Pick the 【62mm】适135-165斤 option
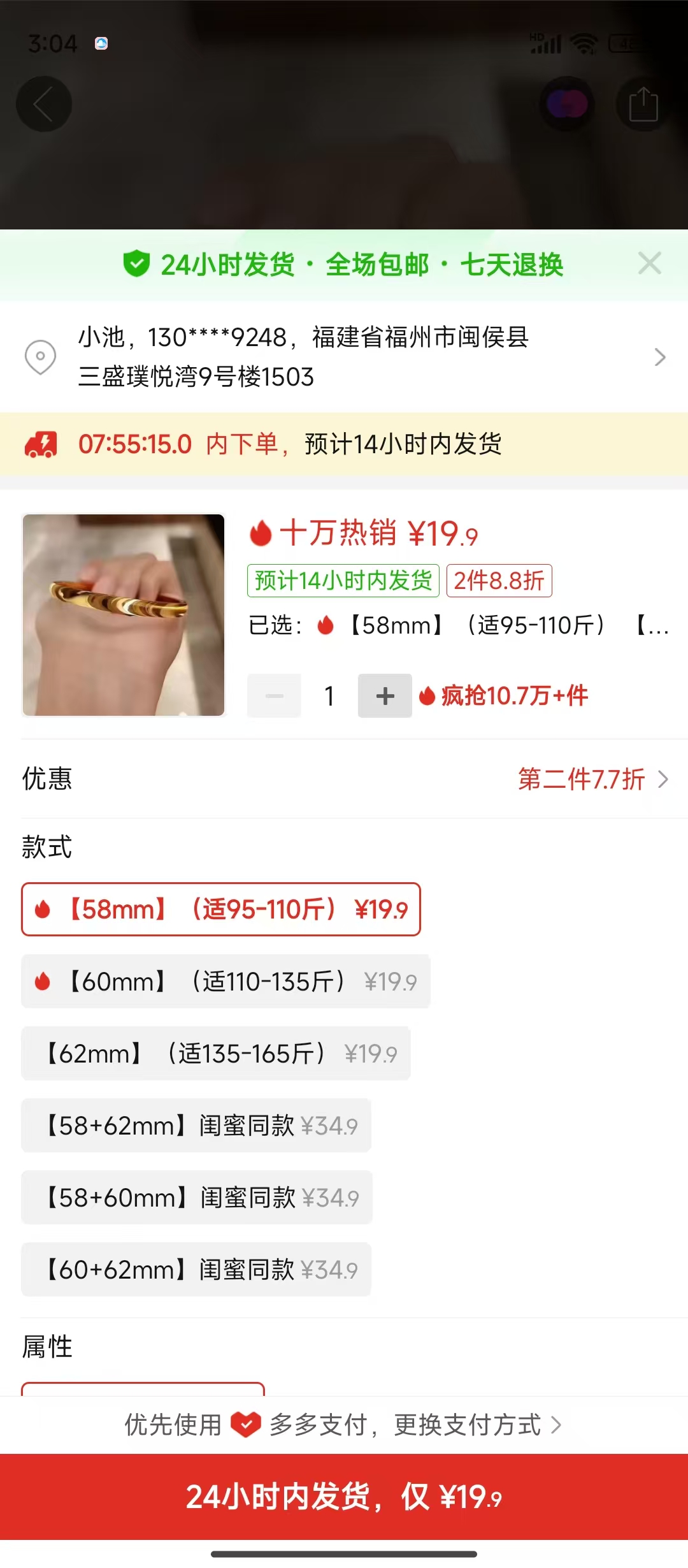The width and height of the screenshot is (688, 1568). (x=215, y=1054)
